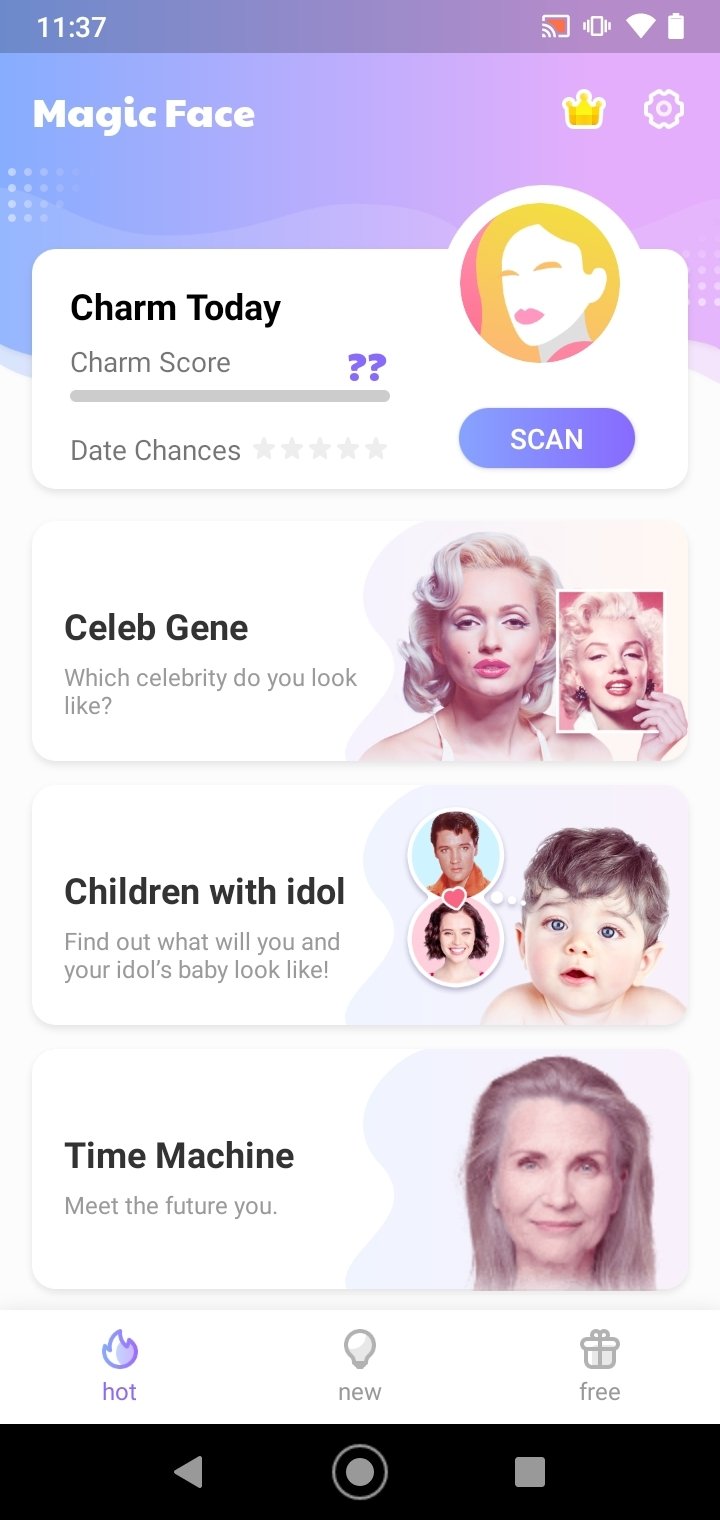
Task: Open the premium crown icon
Action: [584, 110]
